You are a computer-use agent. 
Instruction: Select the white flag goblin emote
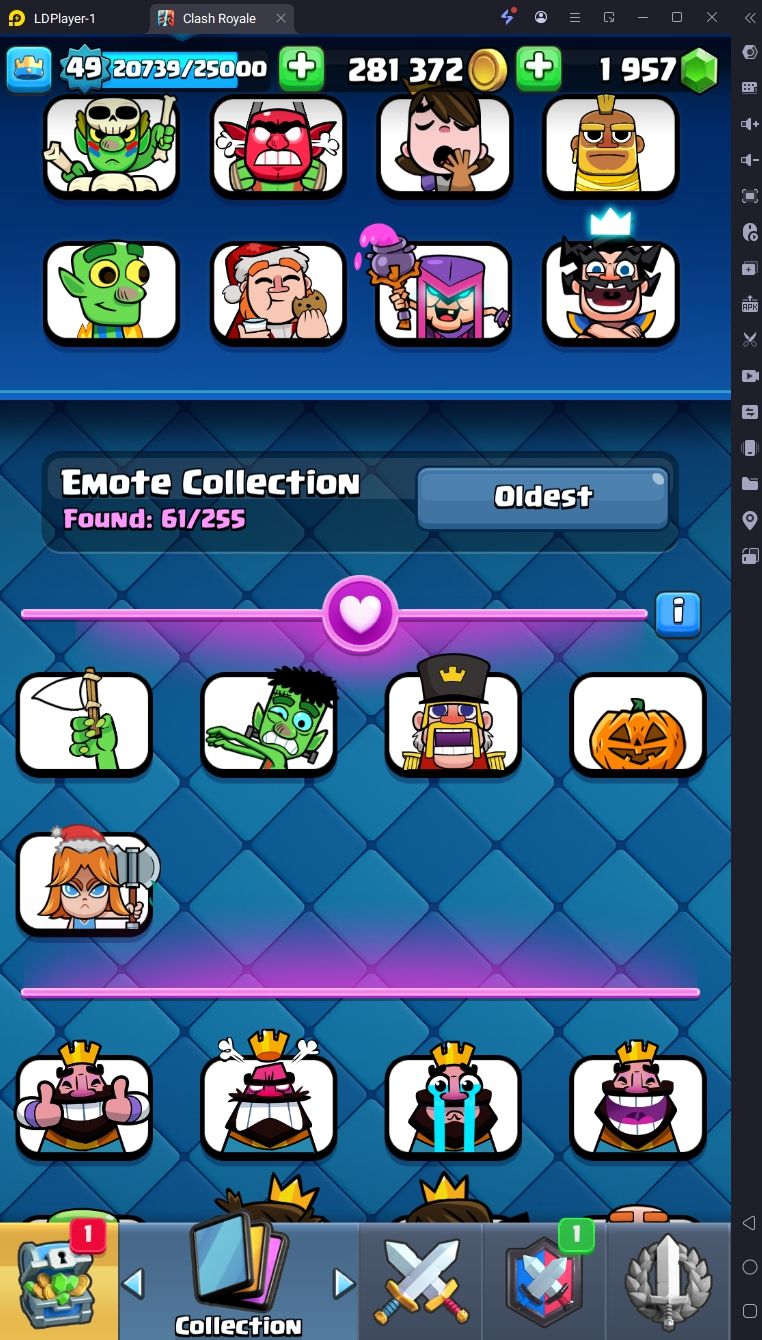[84, 724]
